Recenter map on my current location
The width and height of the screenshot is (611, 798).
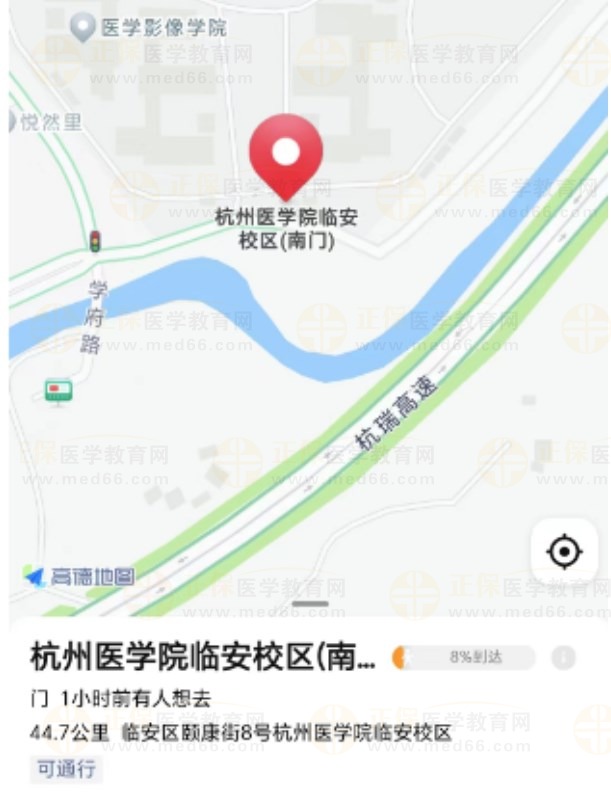click(x=564, y=551)
